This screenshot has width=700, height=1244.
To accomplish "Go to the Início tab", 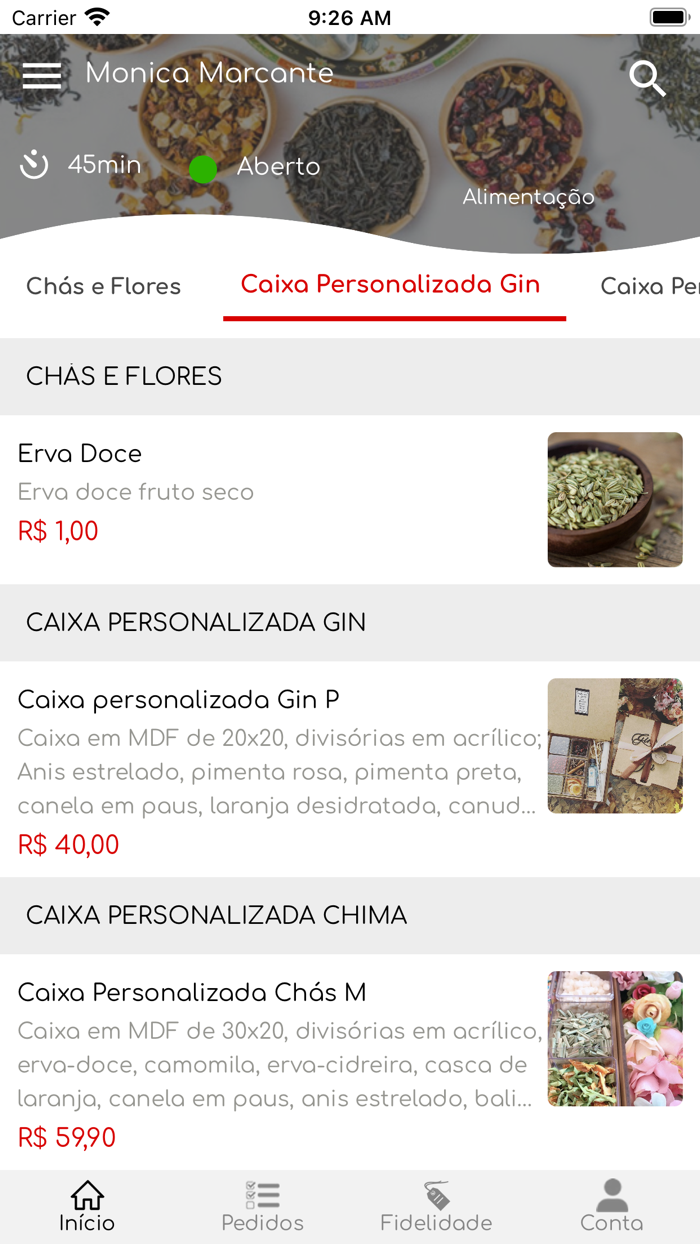I will (x=87, y=1207).
